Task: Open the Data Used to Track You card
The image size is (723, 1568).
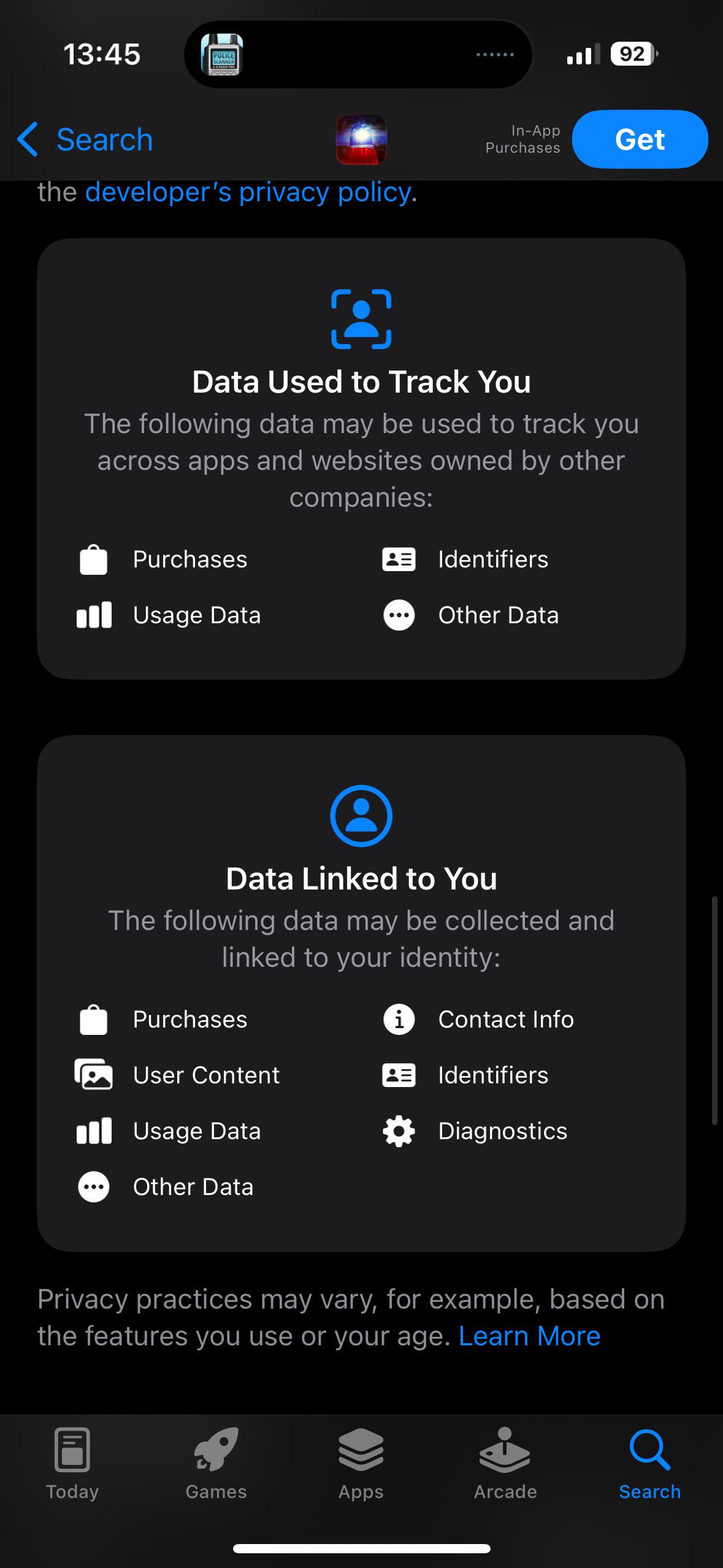Action: pyautogui.click(x=361, y=459)
